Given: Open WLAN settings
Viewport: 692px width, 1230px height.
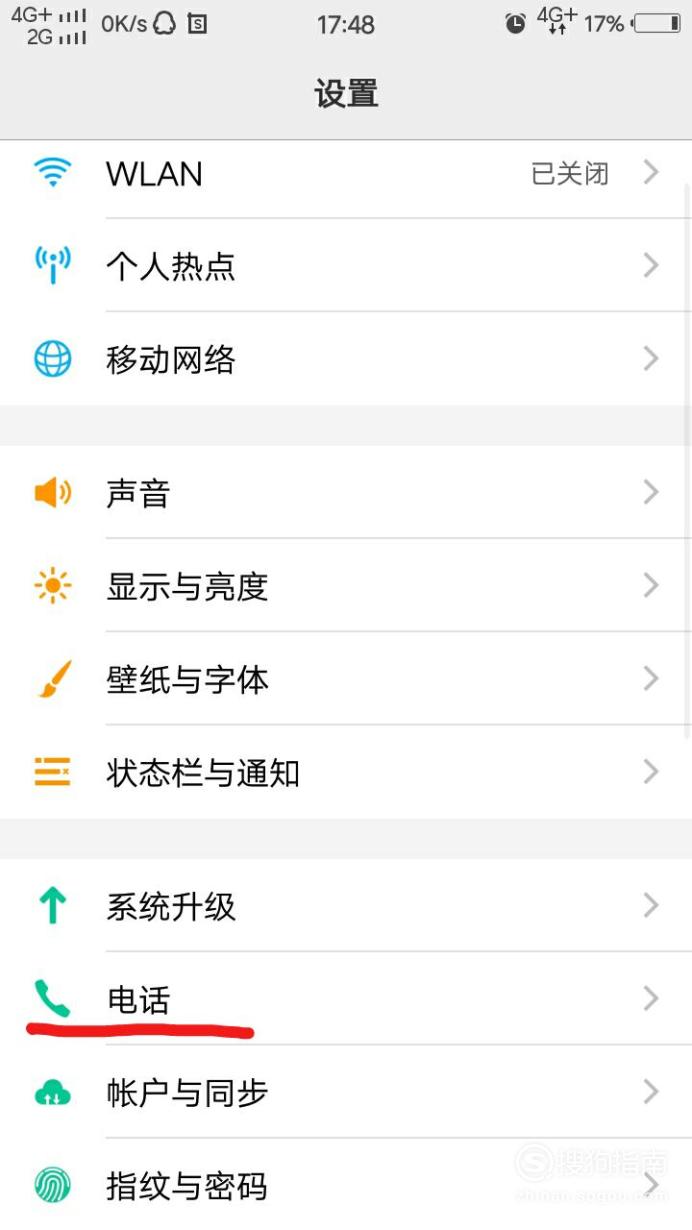Looking at the screenshot, I should click(346, 174).
